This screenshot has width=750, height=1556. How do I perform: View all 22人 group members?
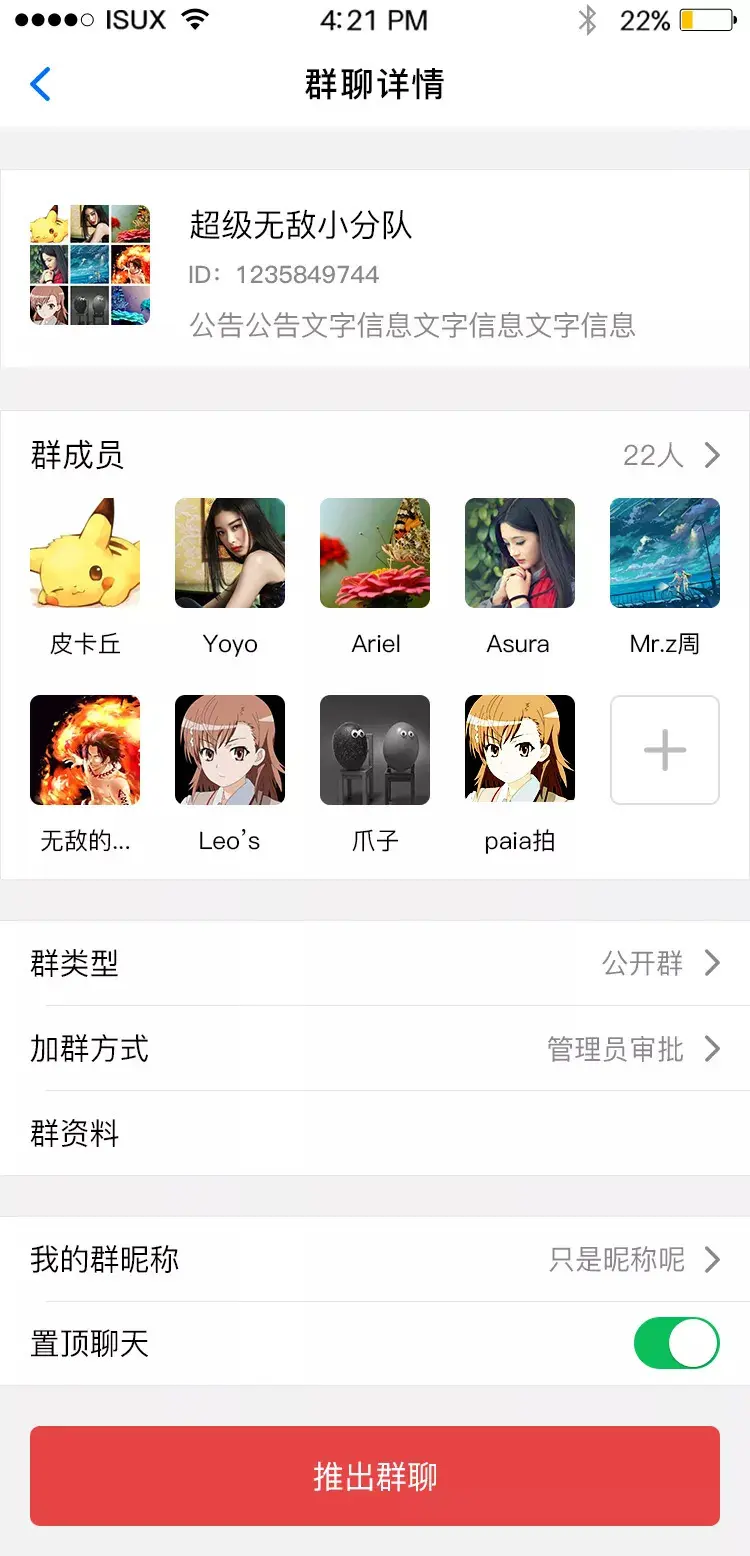670,456
